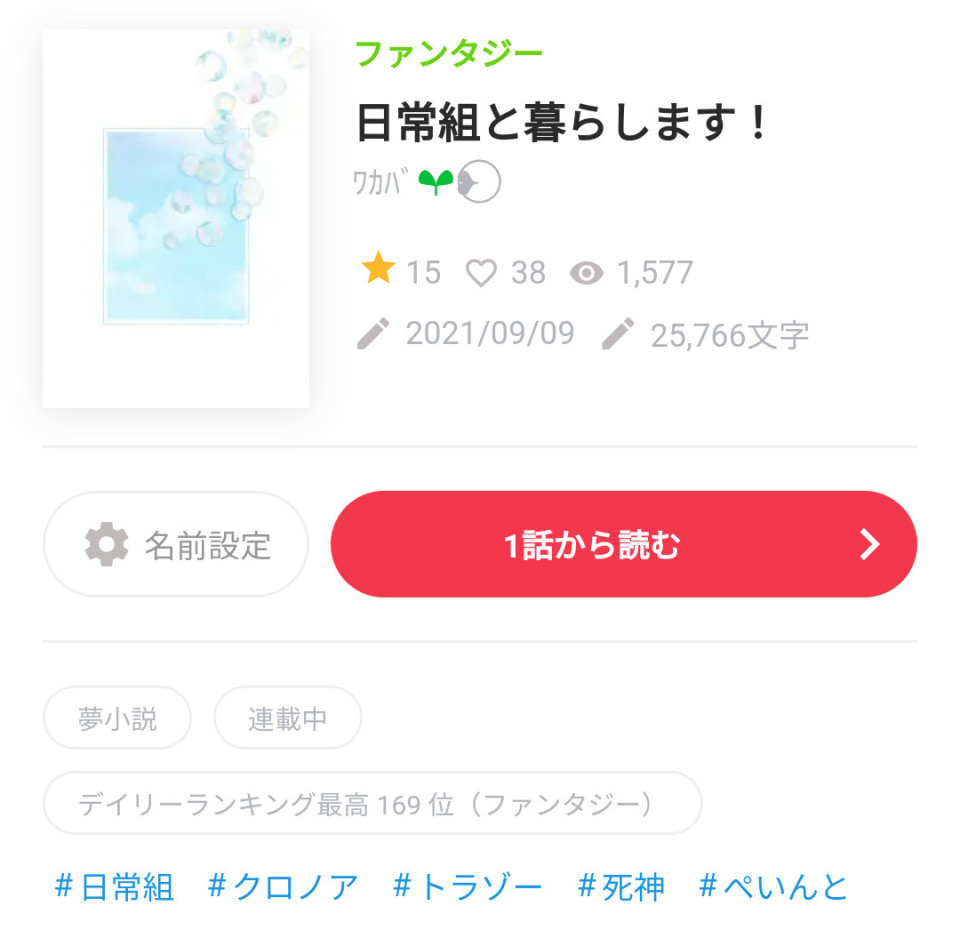Viewport: 960px width, 930px height.
Task: Open the #クロノア hashtag
Action: click(x=282, y=886)
